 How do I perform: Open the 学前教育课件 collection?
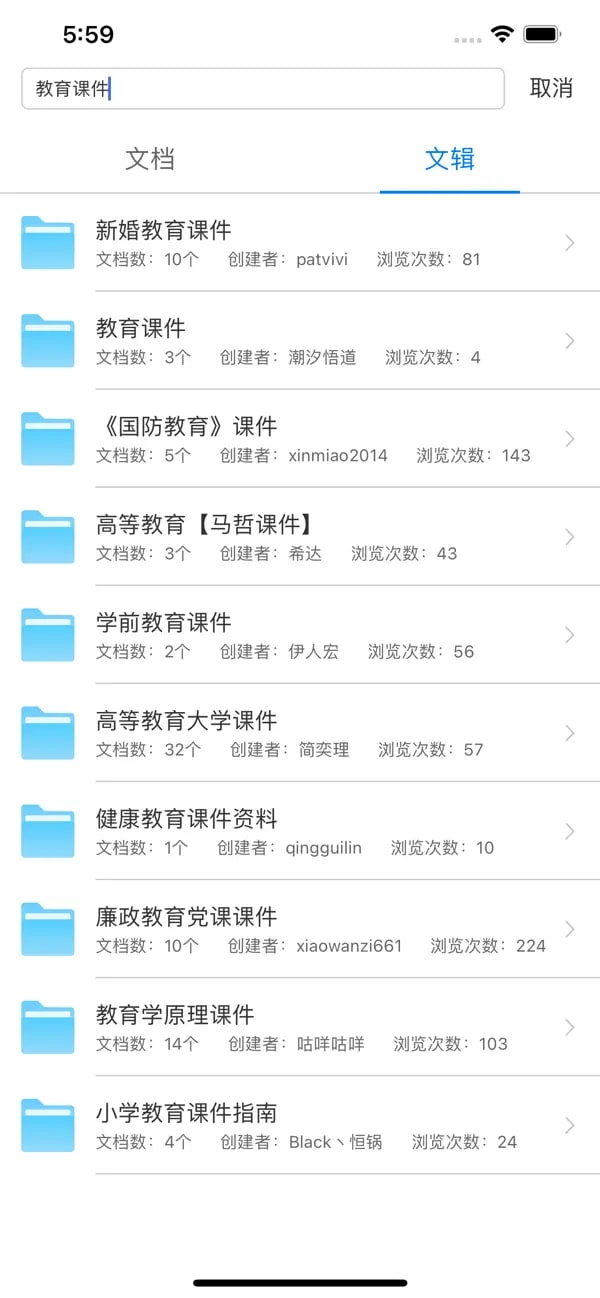coord(300,635)
